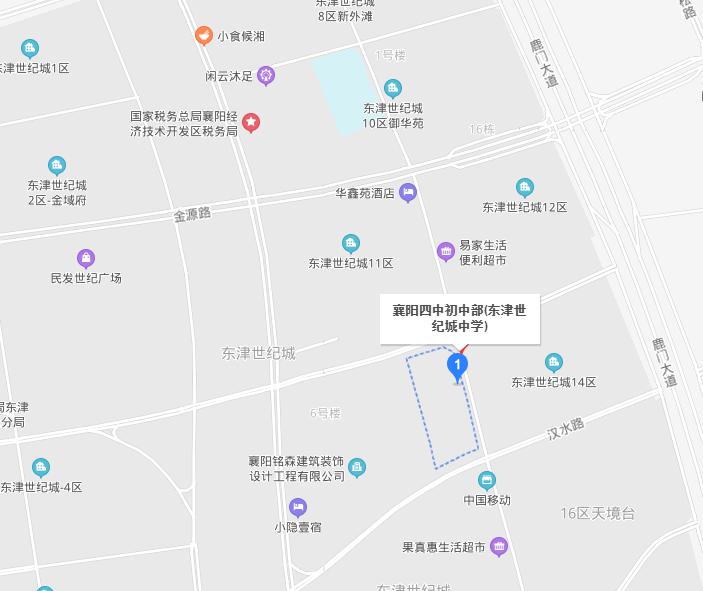
Task: Open the 小隐壹宿 lodging marker
Action: click(297, 507)
